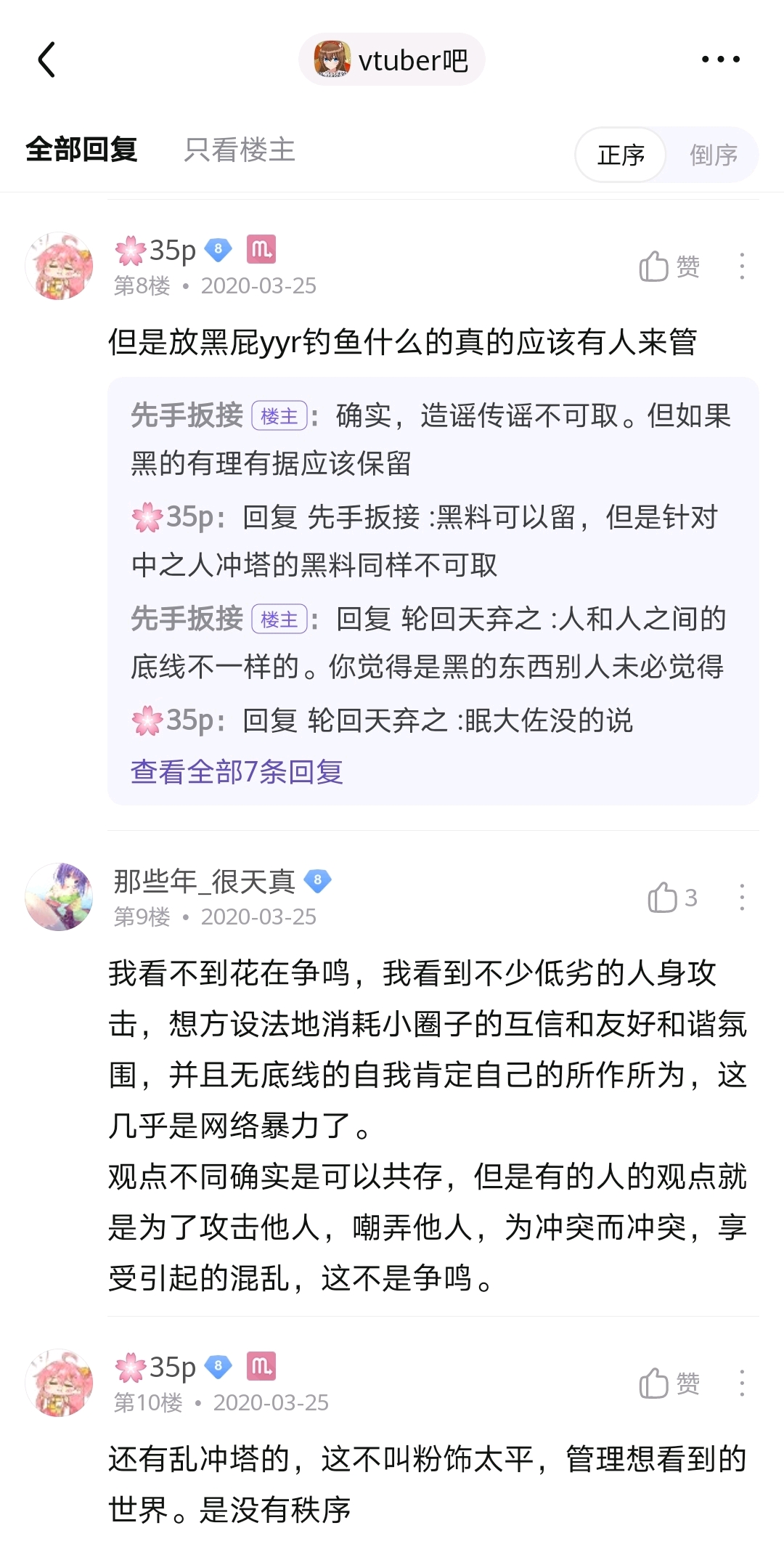The image size is (784, 1544).
Task: Open more options for 8th floor reply
Action: (741, 267)
